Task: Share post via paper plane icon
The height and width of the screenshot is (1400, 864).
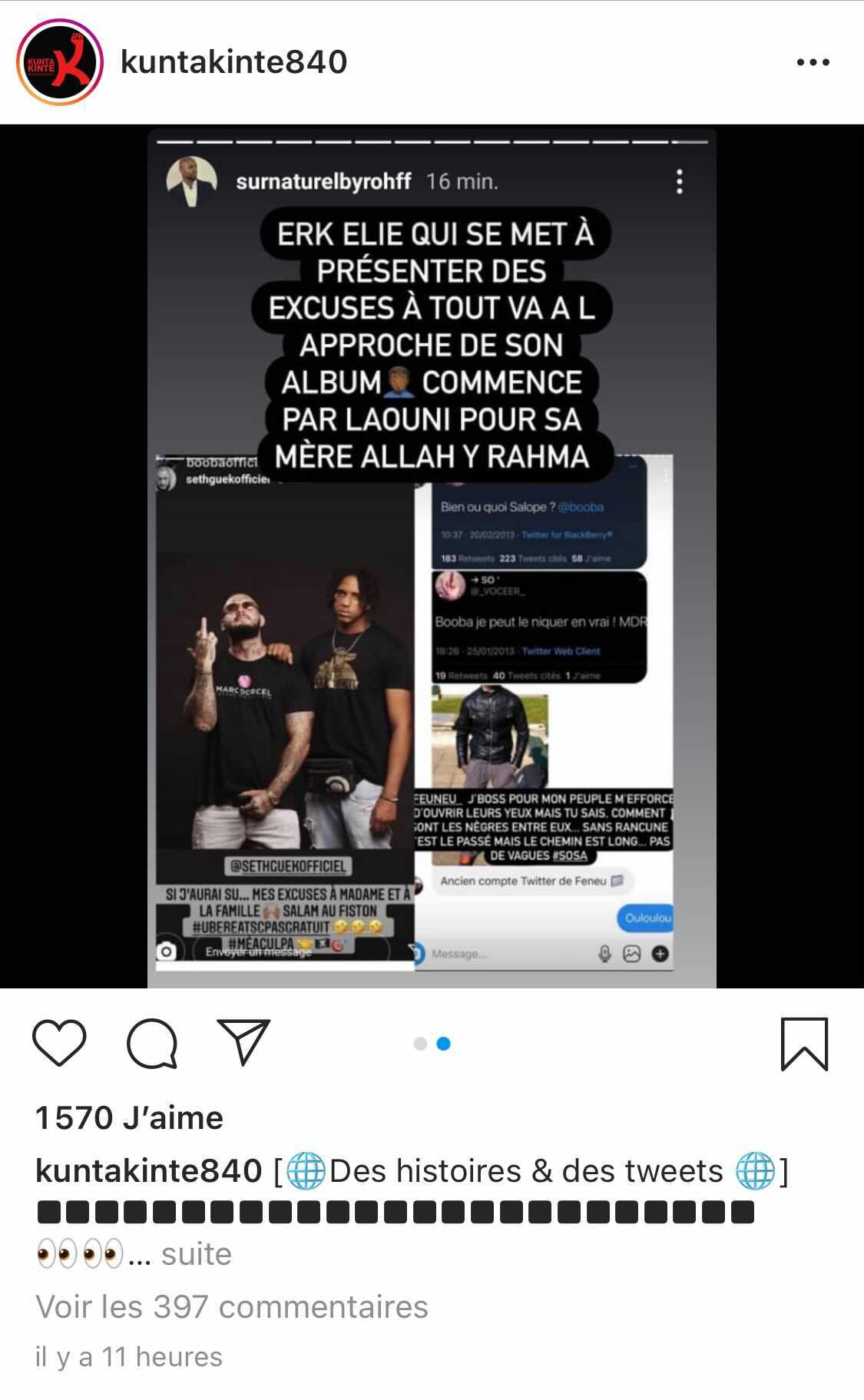Action: (x=243, y=1041)
